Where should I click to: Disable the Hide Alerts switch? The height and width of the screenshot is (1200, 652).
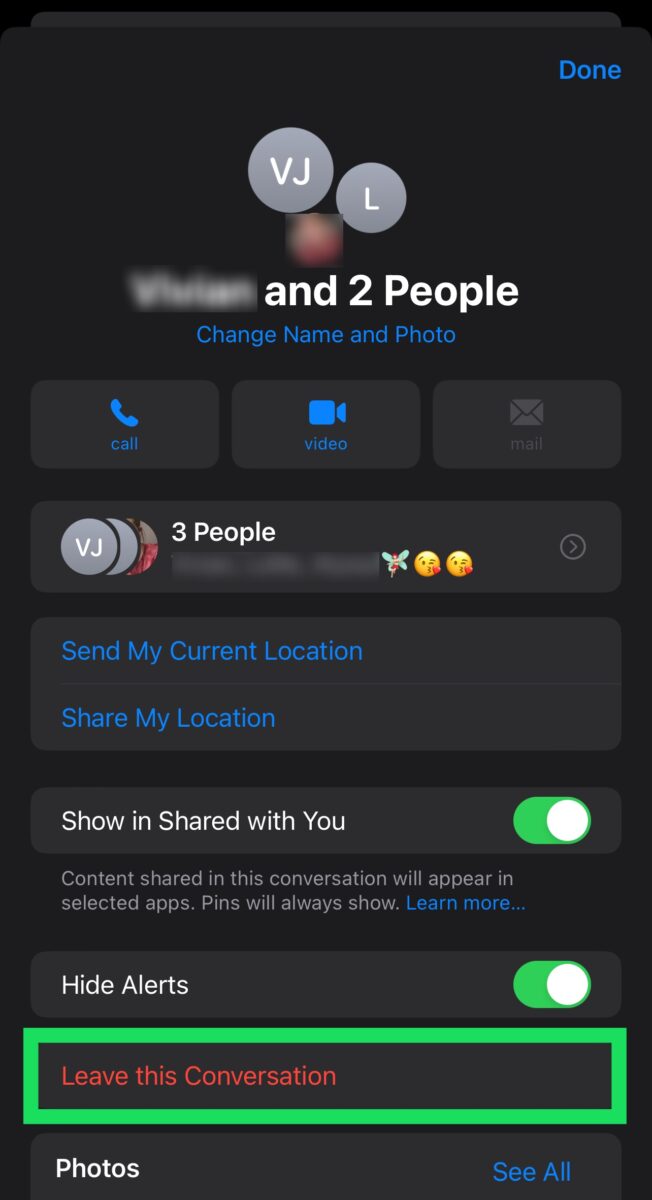pos(552,985)
